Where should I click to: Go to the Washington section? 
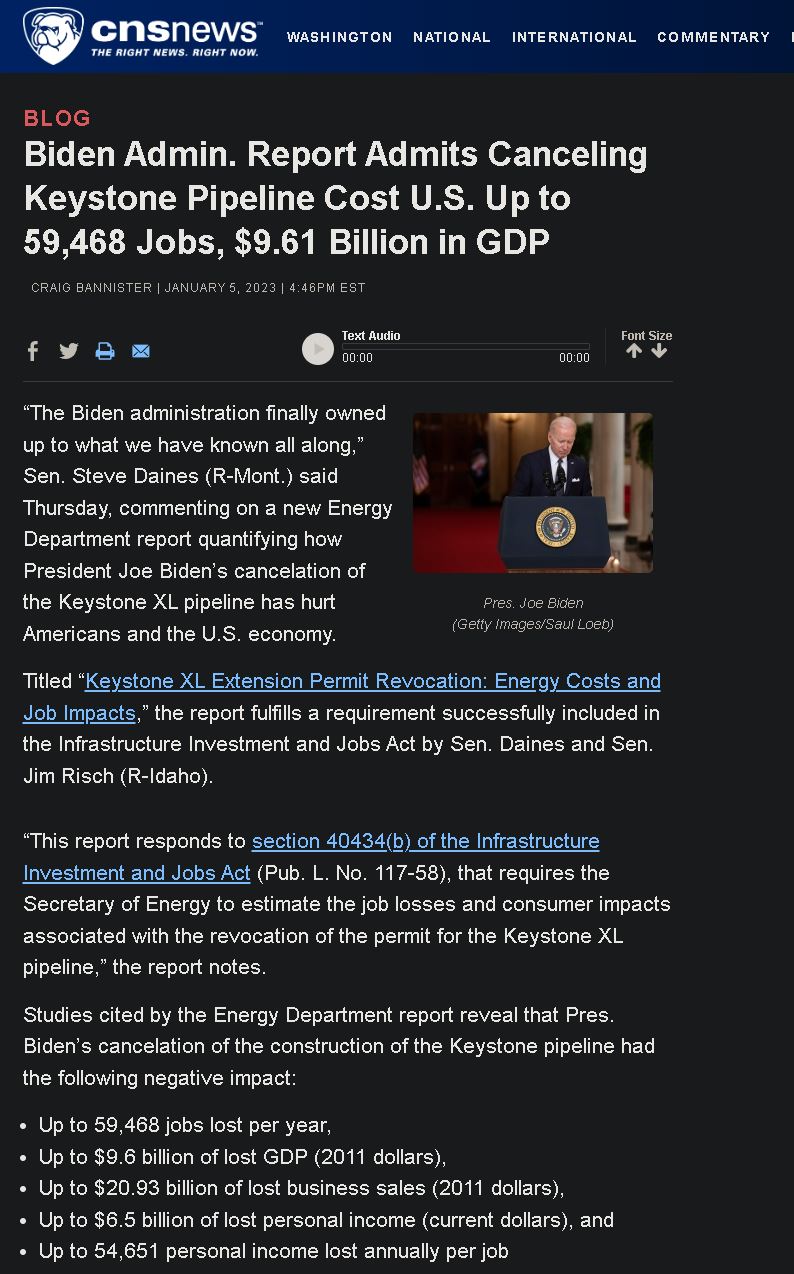tap(339, 37)
